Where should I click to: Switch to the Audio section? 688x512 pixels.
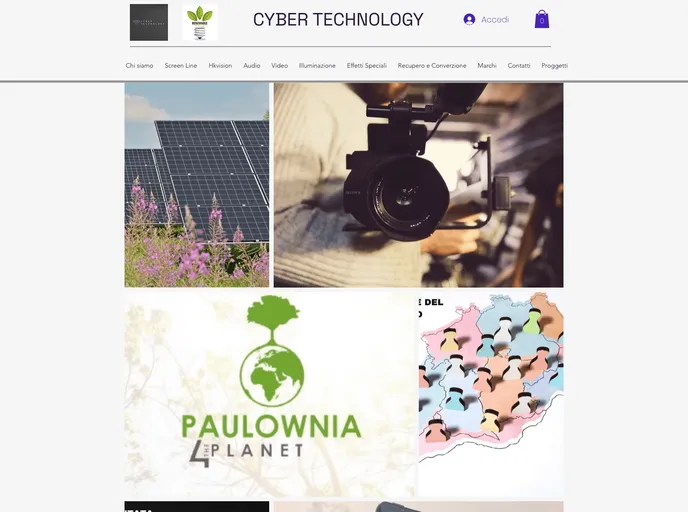[x=252, y=65]
